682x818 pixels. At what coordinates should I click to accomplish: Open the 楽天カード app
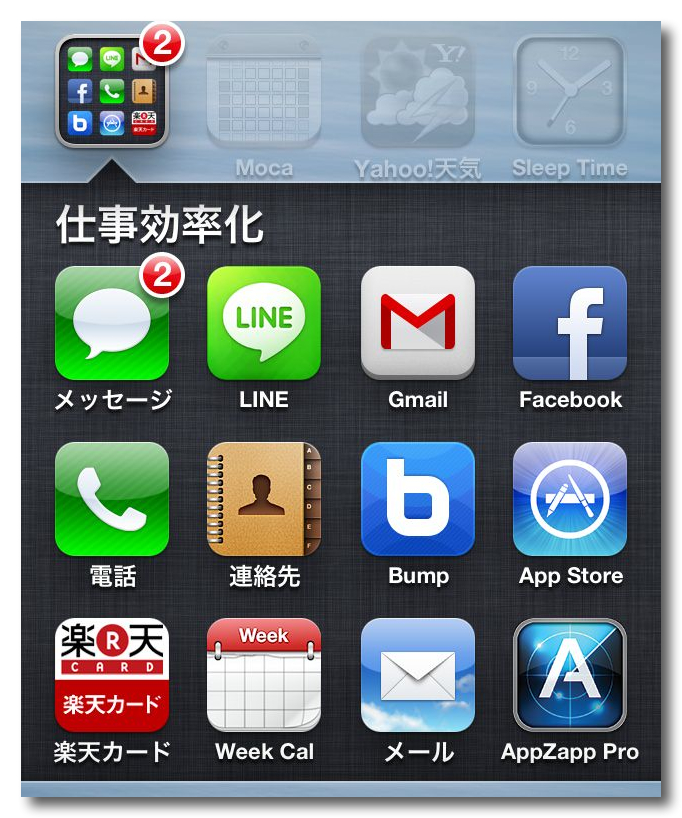coord(111,674)
